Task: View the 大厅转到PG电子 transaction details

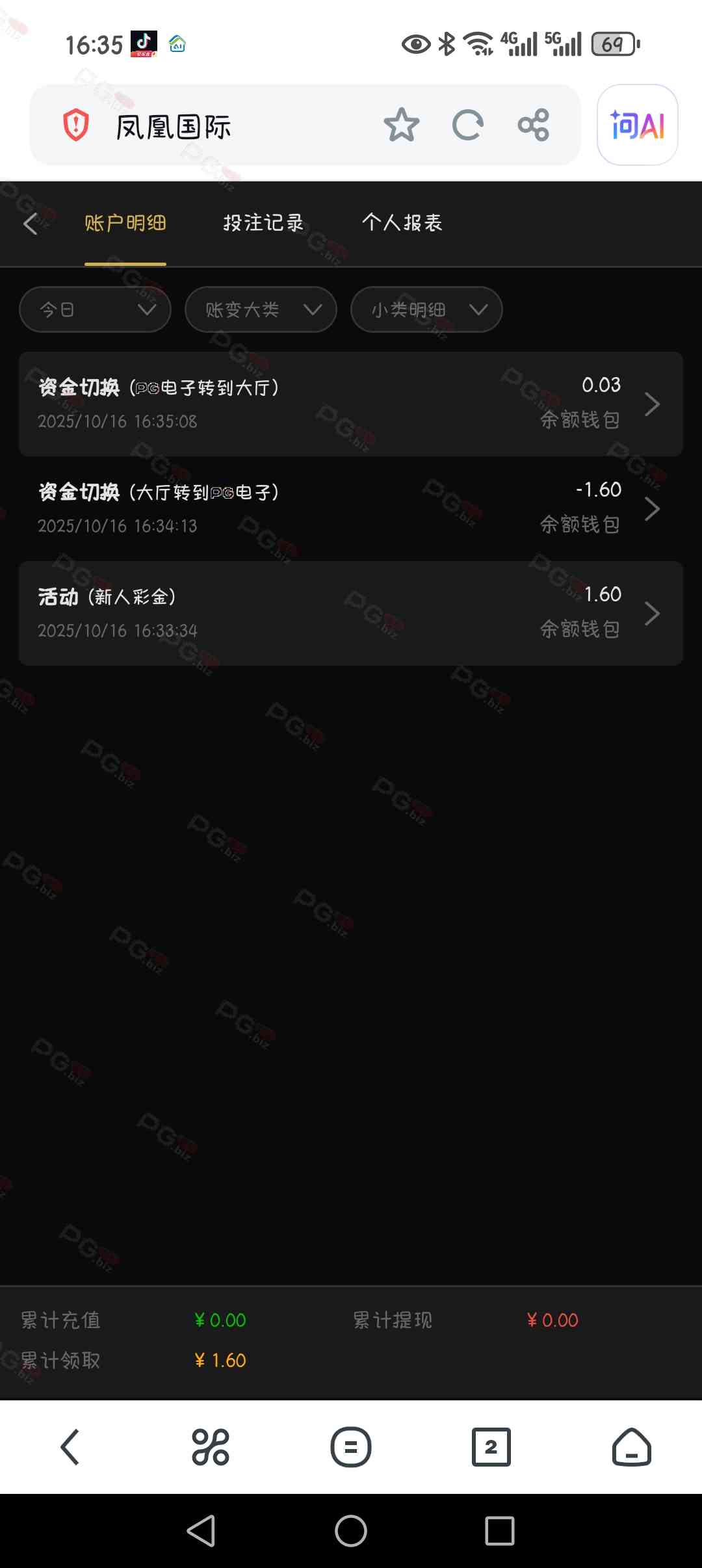Action: click(351, 508)
